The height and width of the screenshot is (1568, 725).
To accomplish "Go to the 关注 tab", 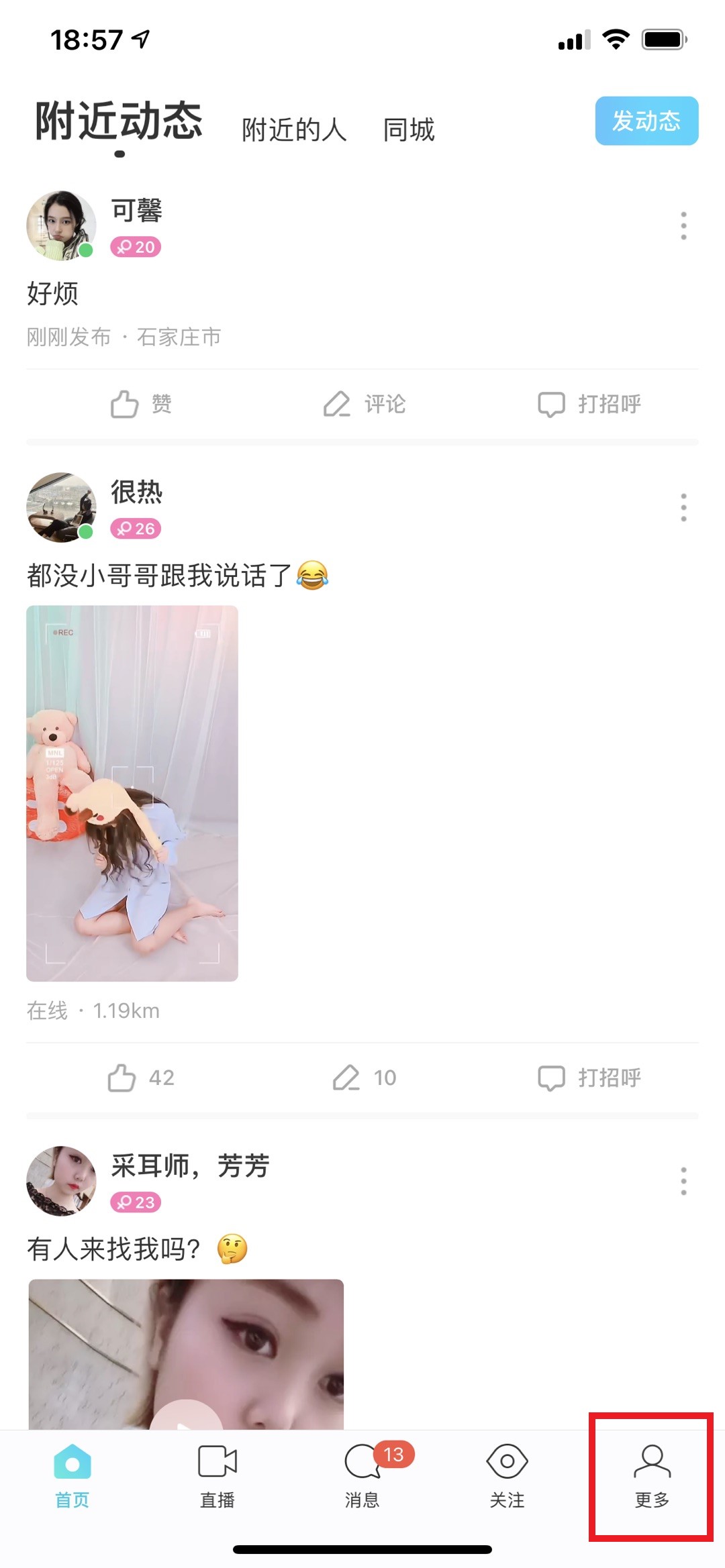I will click(507, 1476).
